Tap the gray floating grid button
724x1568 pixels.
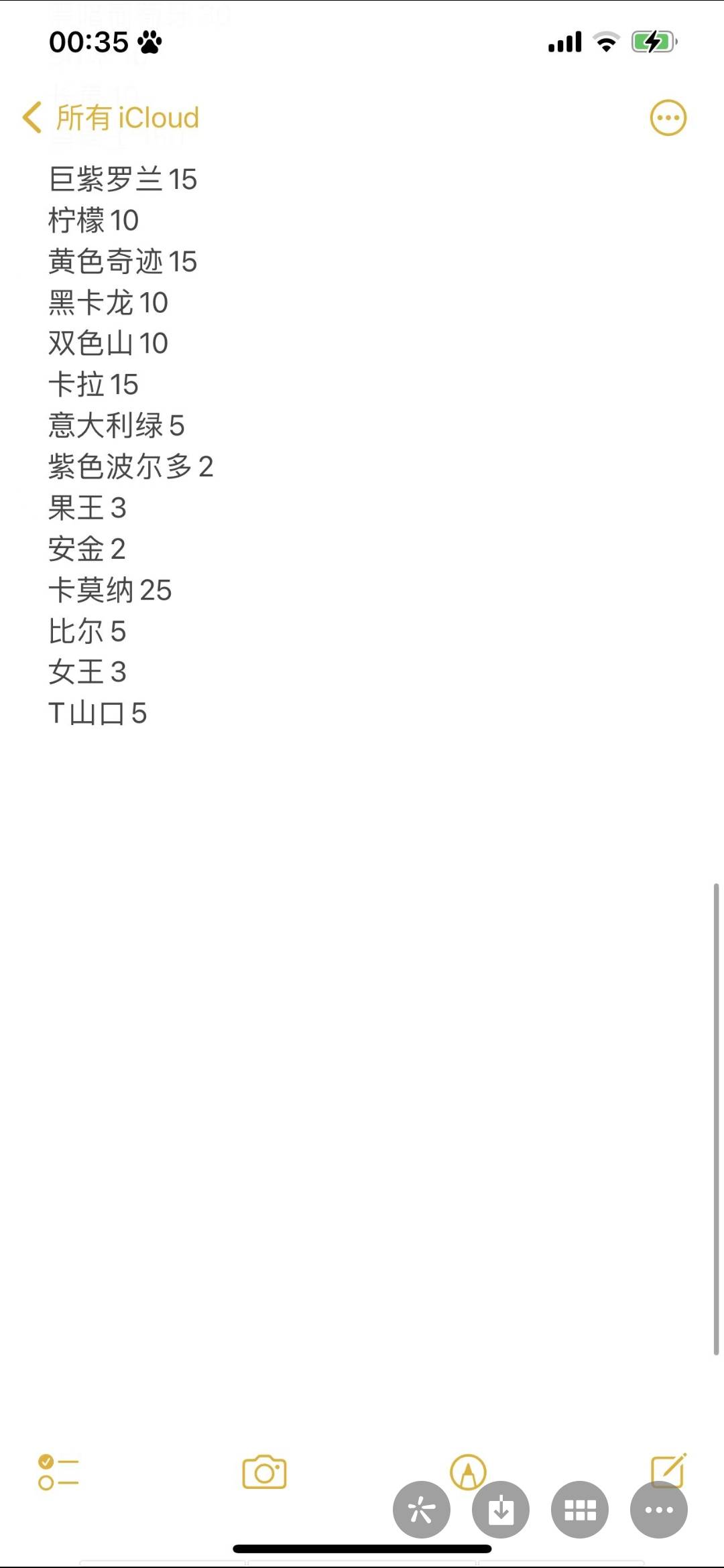click(x=580, y=1510)
